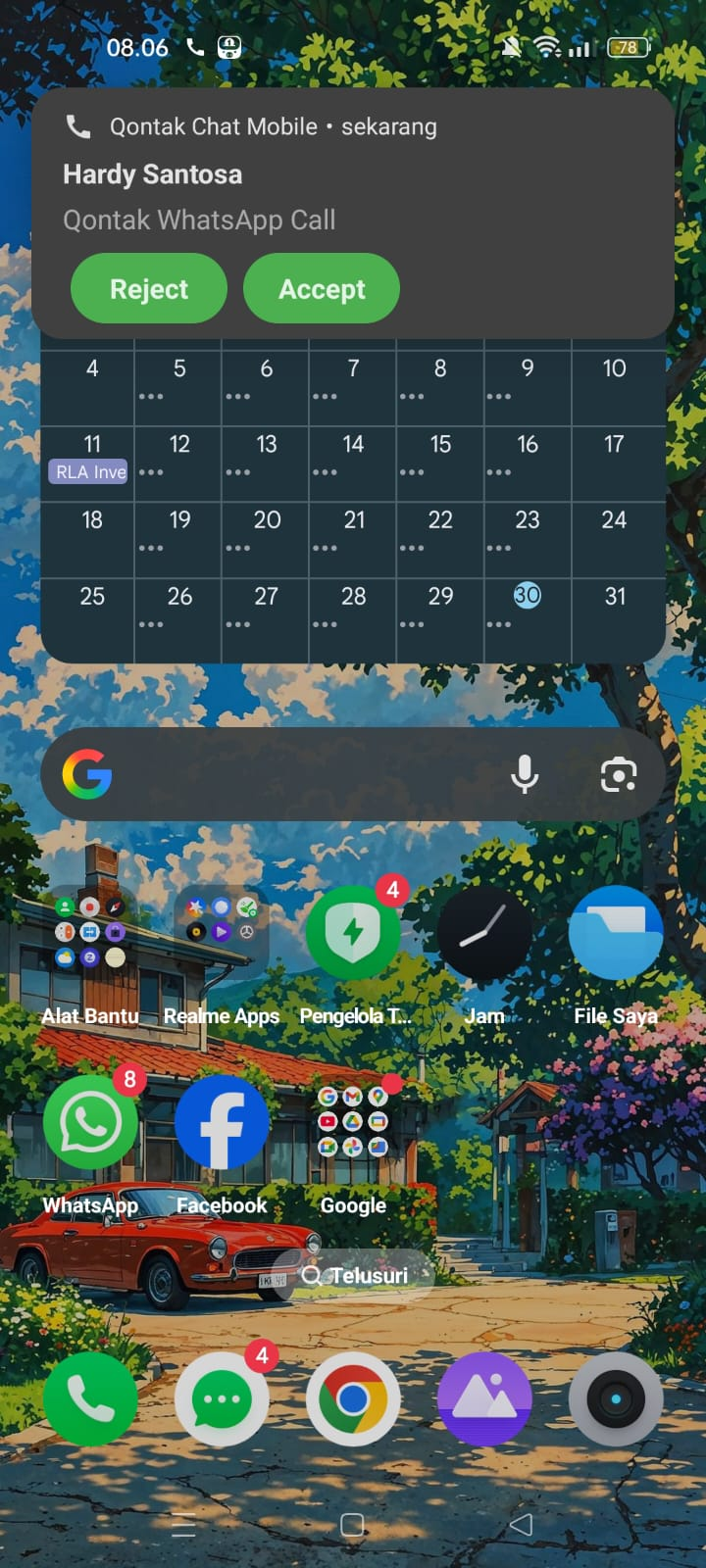Tap the Telusuri search pill

(354, 1275)
